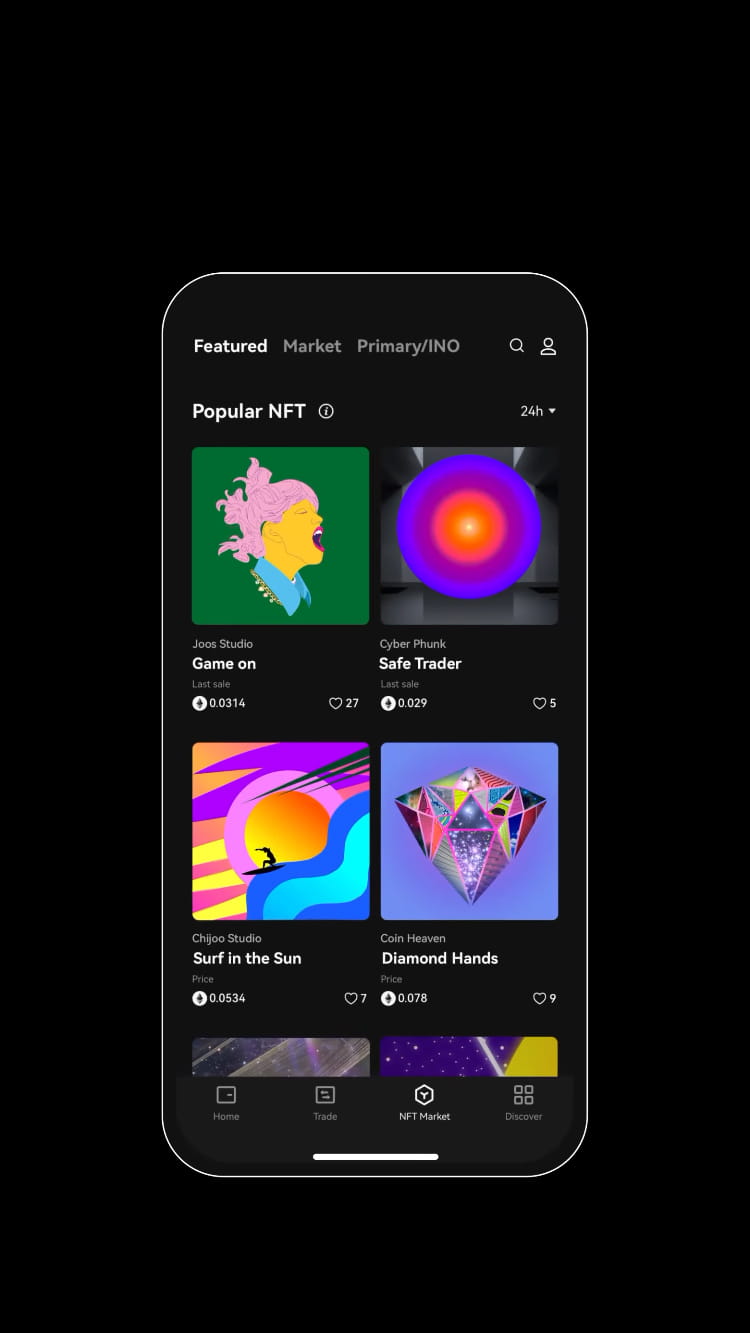Open the user profile icon
Viewport: 750px width, 1333px height.
point(548,346)
